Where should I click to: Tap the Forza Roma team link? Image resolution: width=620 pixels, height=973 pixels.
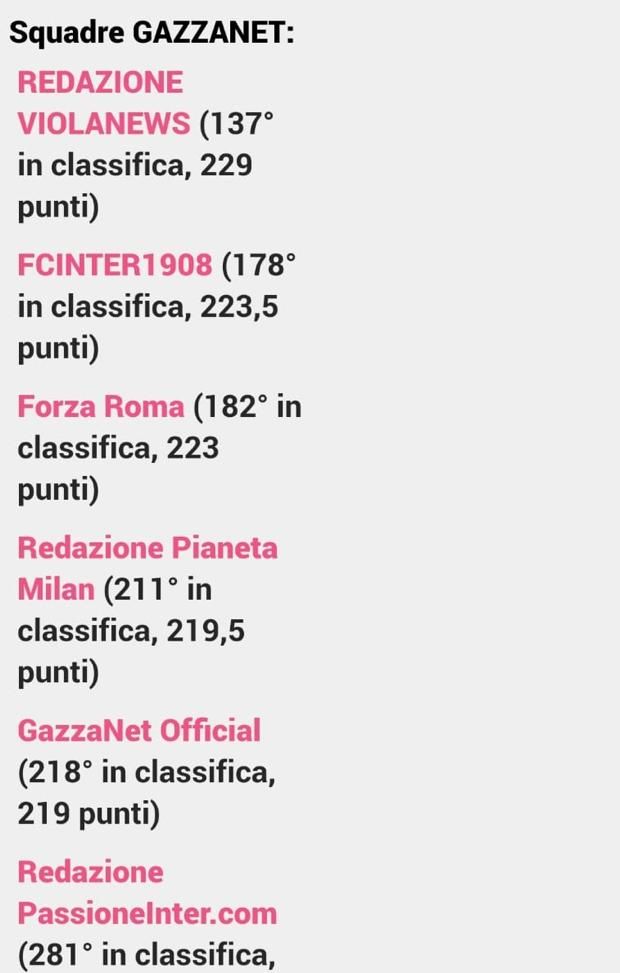[100, 407]
